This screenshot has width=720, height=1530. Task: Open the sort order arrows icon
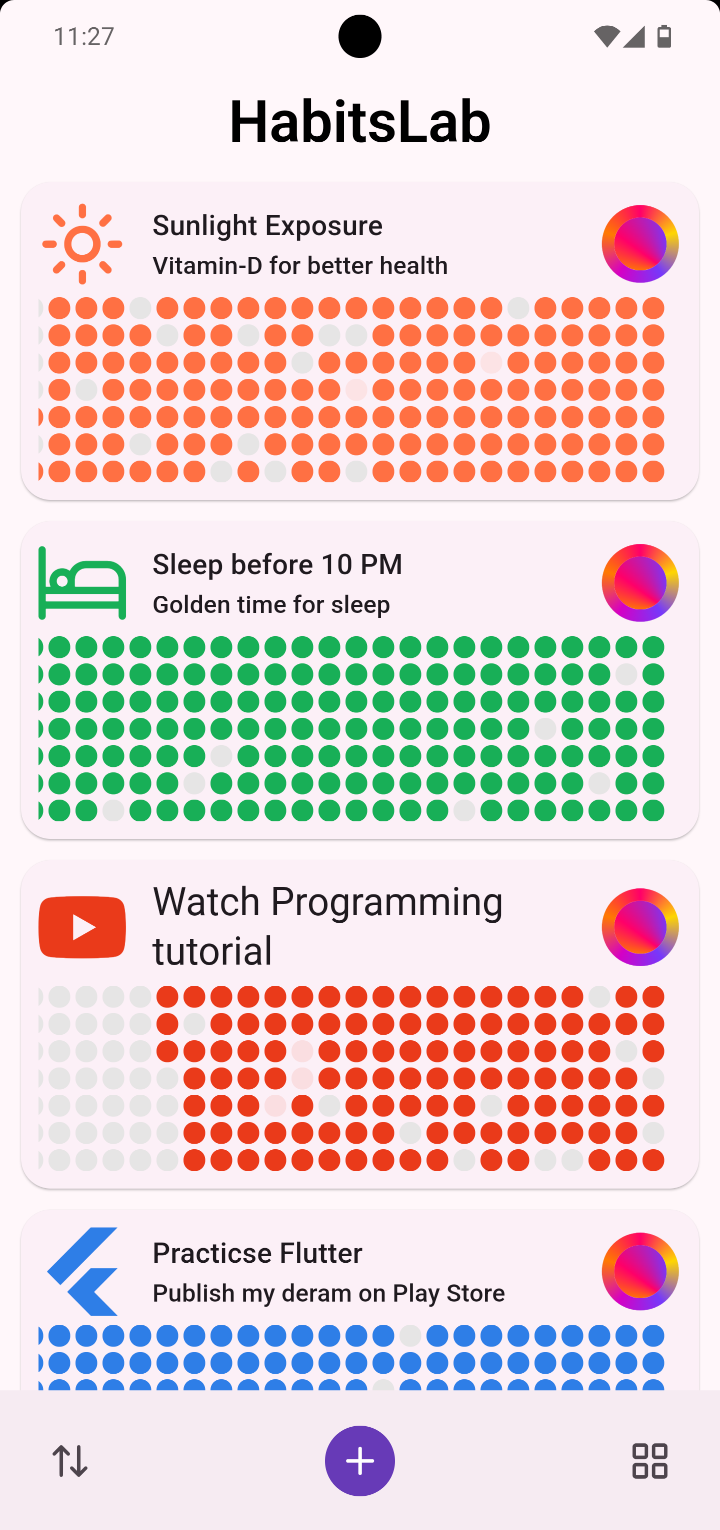[70, 1461]
